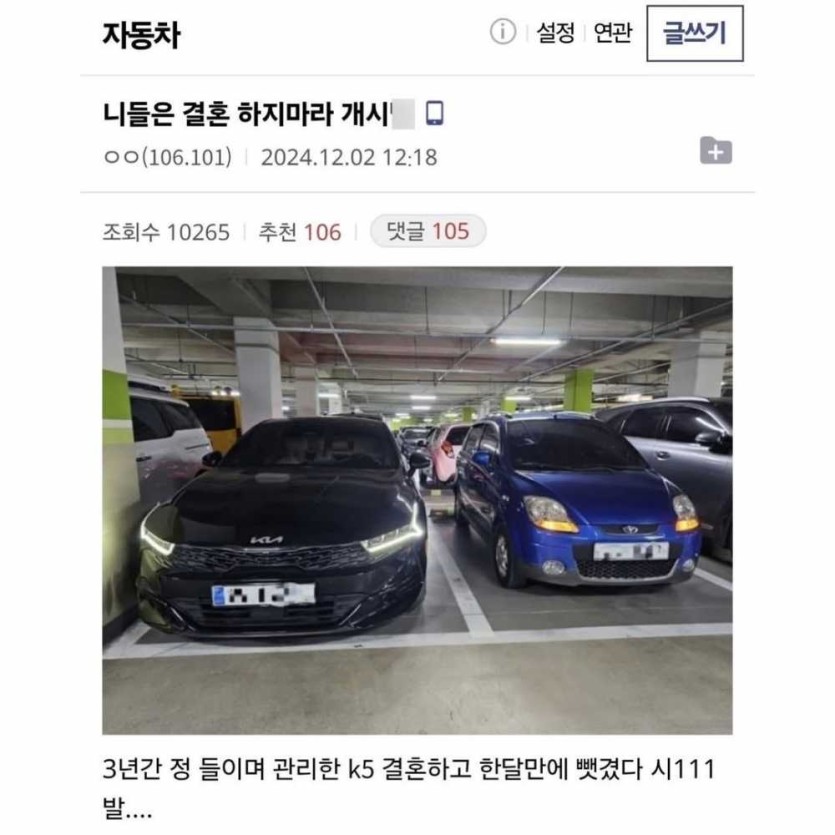The image size is (835, 835).
Task: Open 설정 settings for the gallery
Action: click(x=556, y=33)
